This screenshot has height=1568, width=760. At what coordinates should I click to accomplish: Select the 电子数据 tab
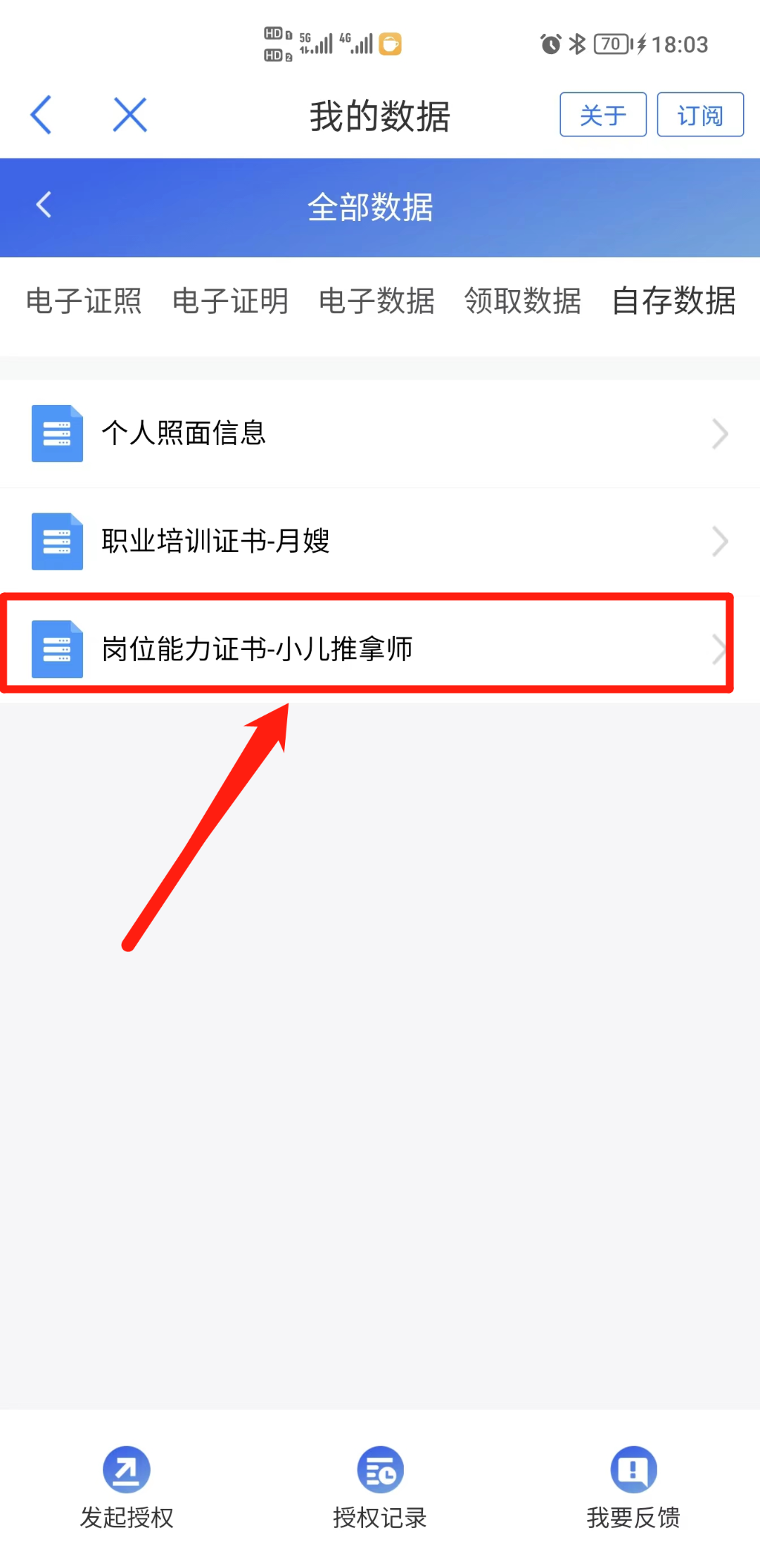pyautogui.click(x=376, y=301)
